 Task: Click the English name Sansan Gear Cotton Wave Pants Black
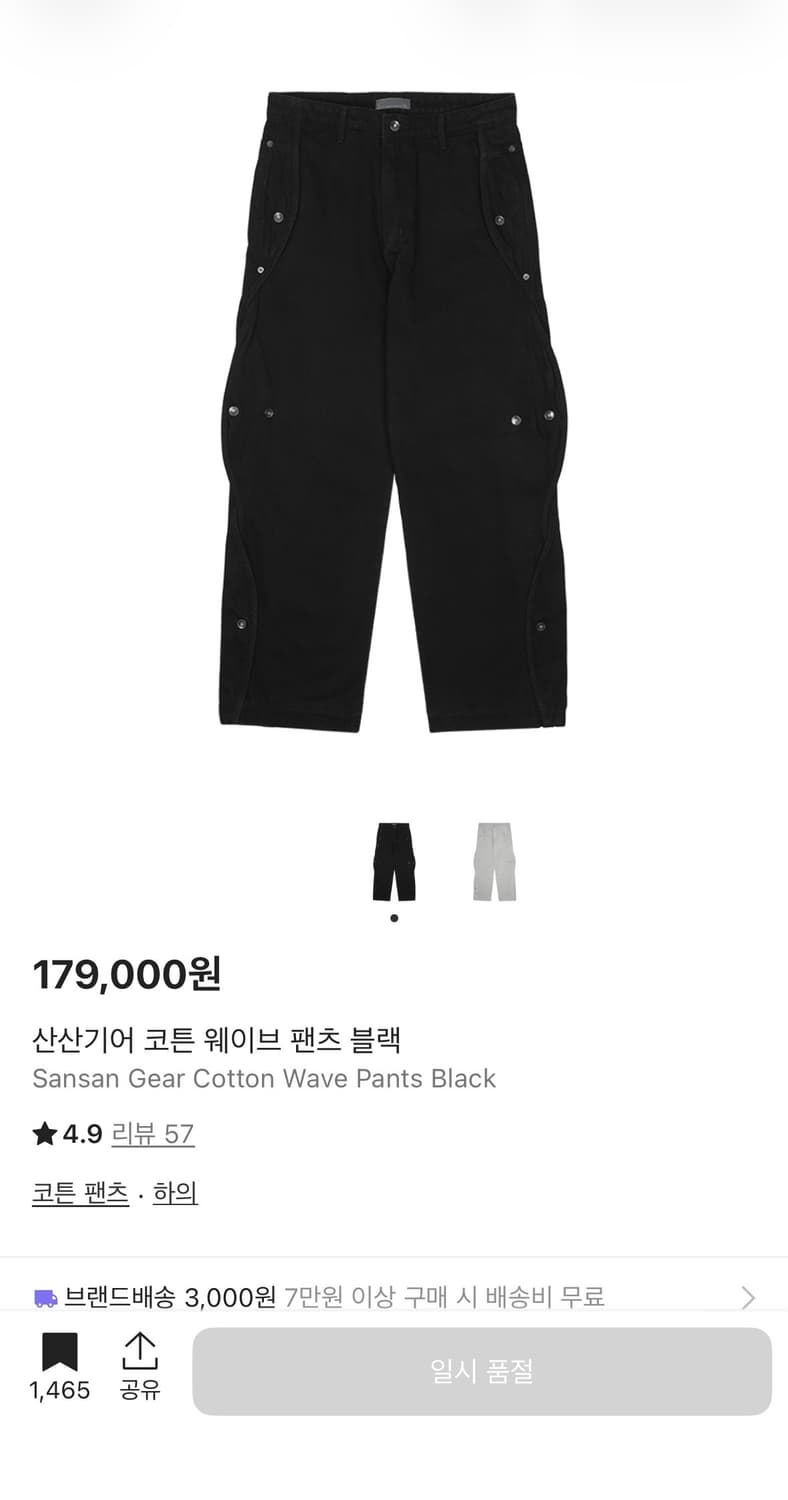(x=263, y=1079)
